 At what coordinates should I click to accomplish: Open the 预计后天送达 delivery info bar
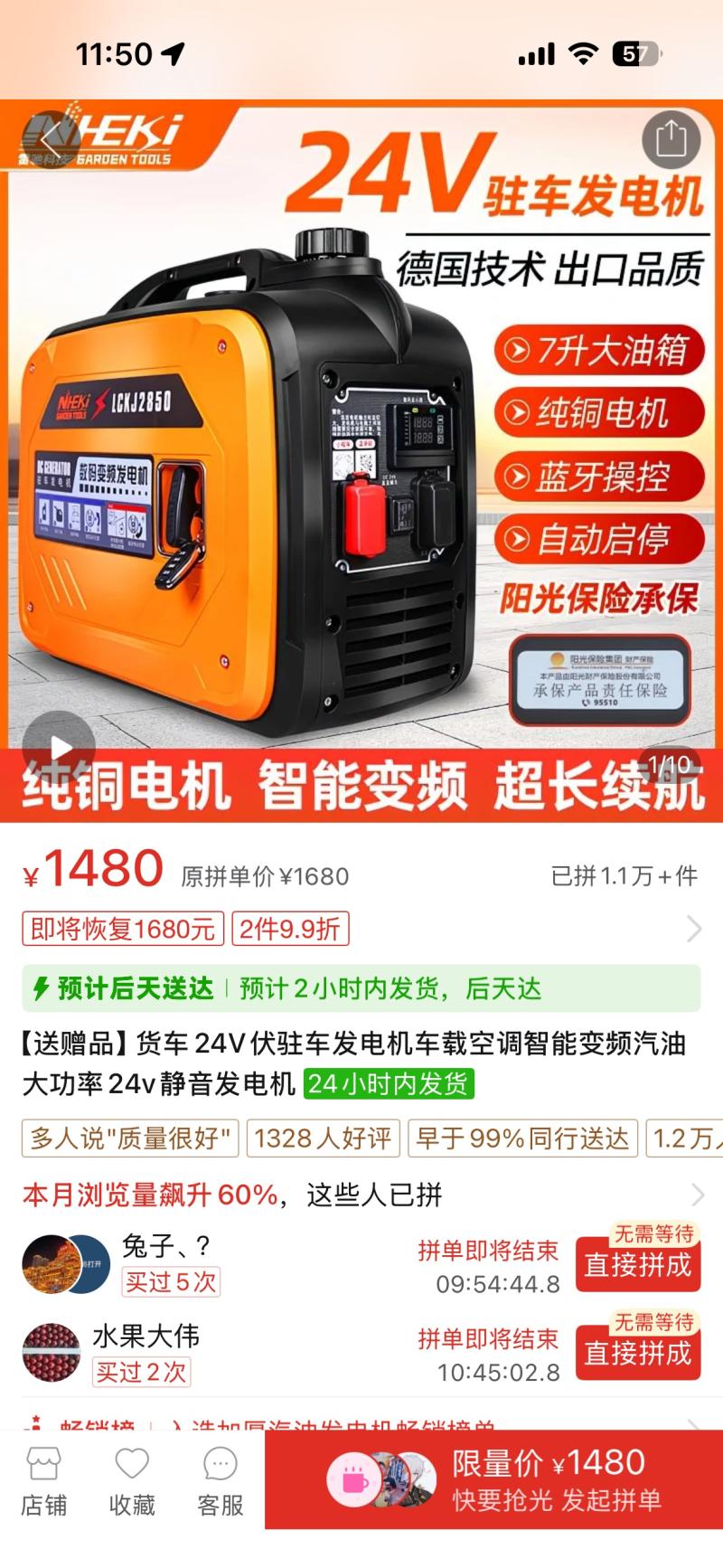click(361, 988)
